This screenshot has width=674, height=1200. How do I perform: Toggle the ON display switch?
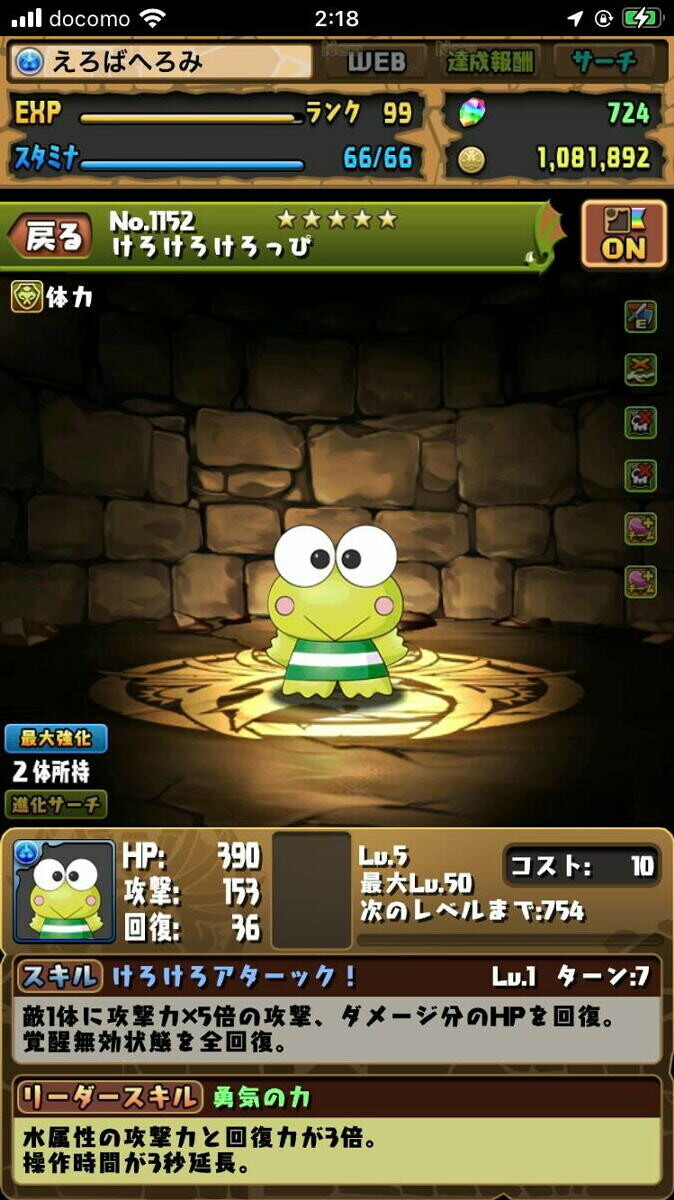[624, 235]
